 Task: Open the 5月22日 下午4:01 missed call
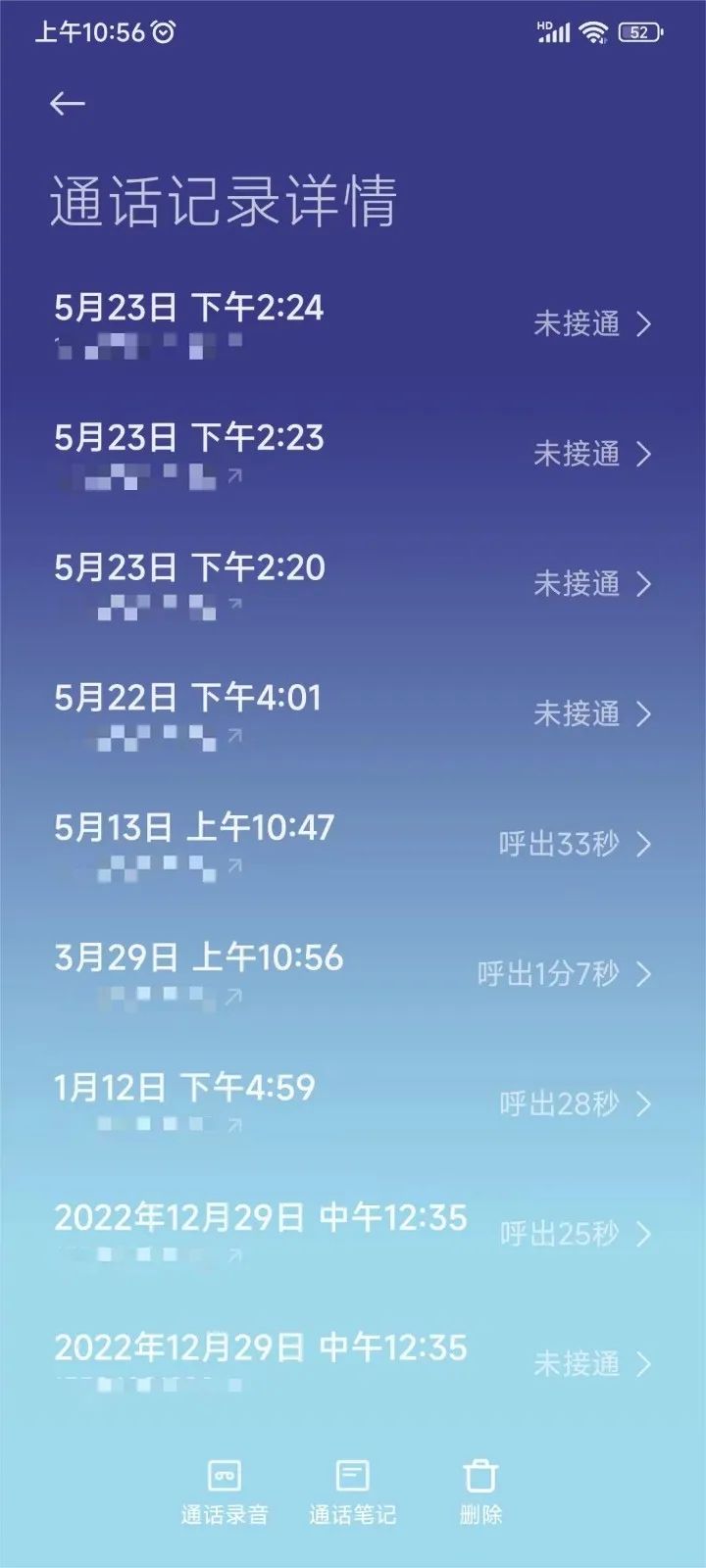[x=353, y=713]
